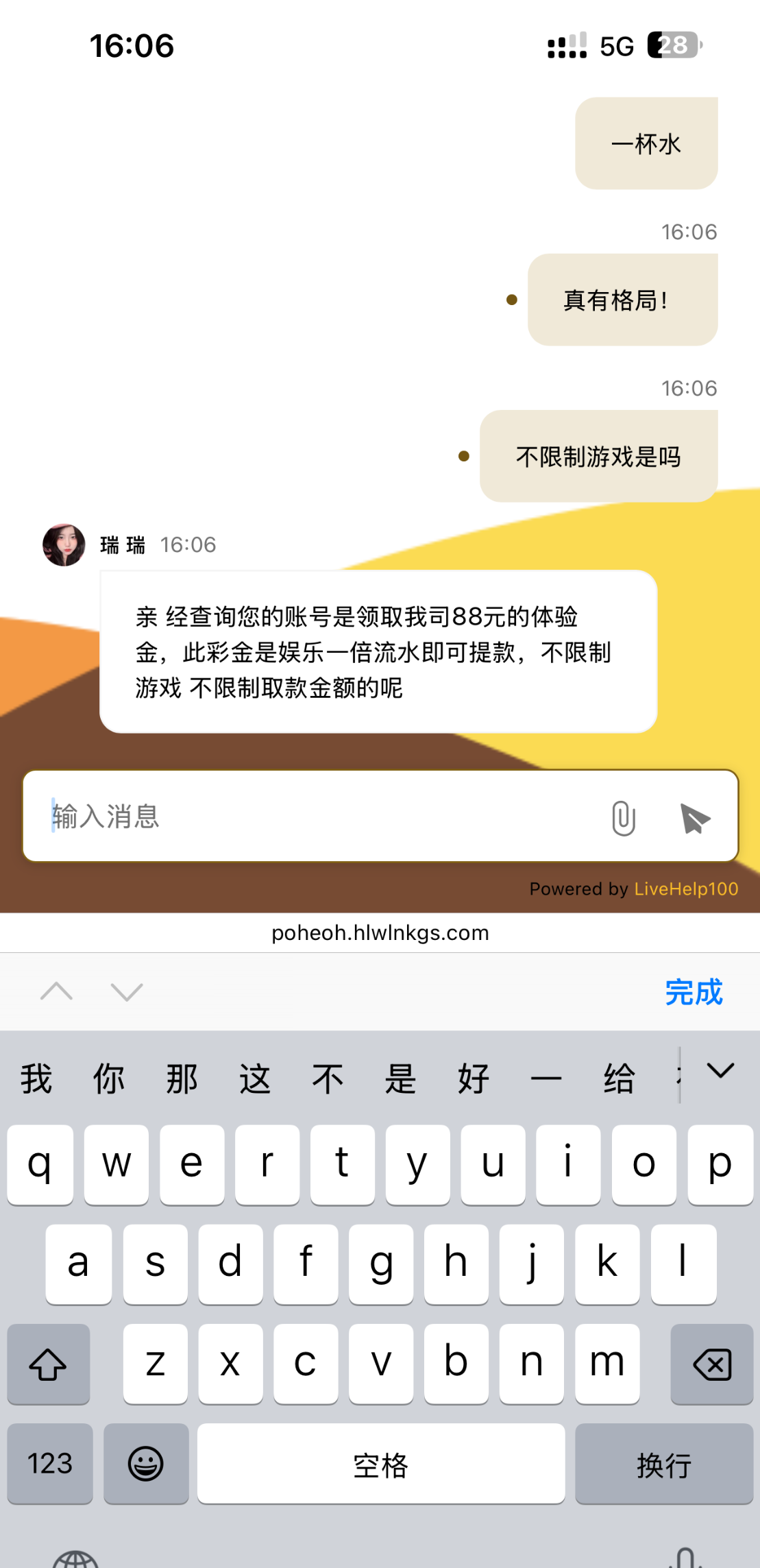Tap the backspace key

pyautogui.click(x=712, y=1364)
